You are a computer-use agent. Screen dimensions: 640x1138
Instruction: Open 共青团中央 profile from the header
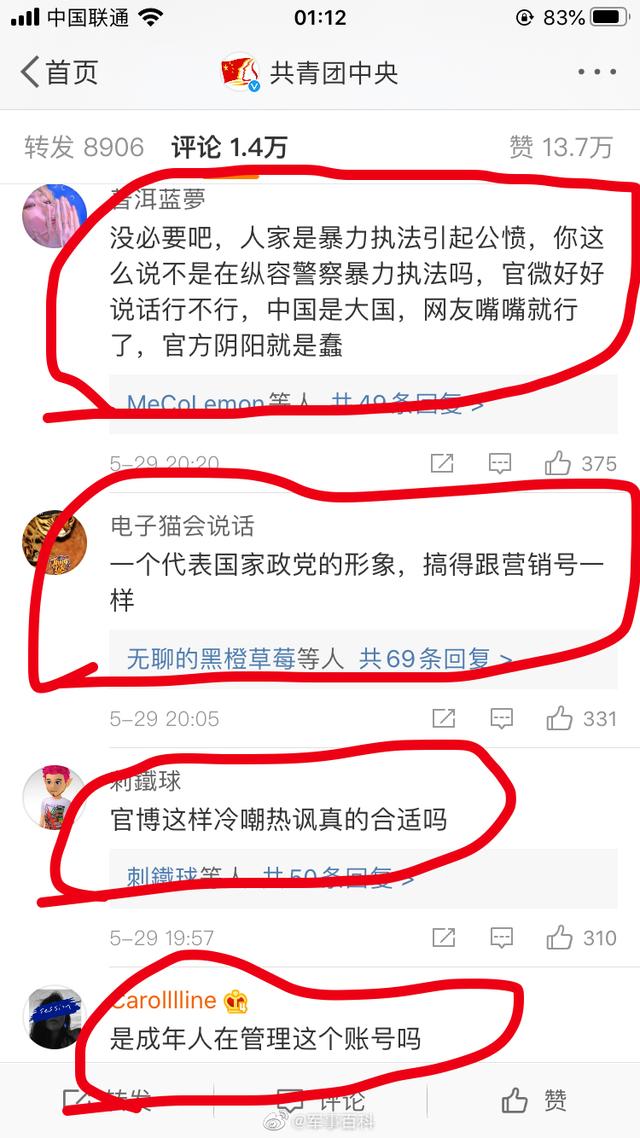coord(310,73)
